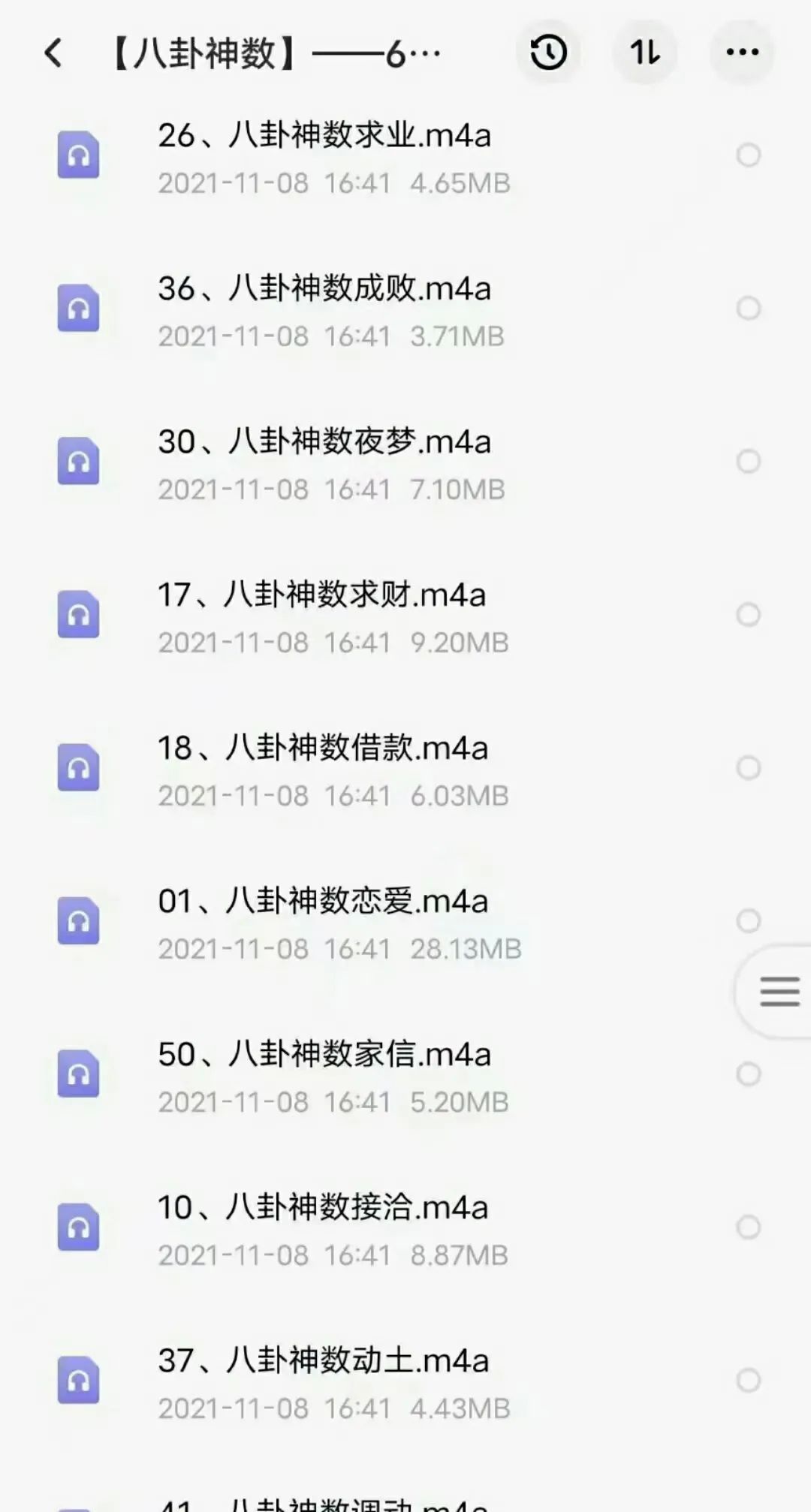
Task: Select the circle next to 17、八卦神数求财.m4a
Action: click(x=748, y=614)
